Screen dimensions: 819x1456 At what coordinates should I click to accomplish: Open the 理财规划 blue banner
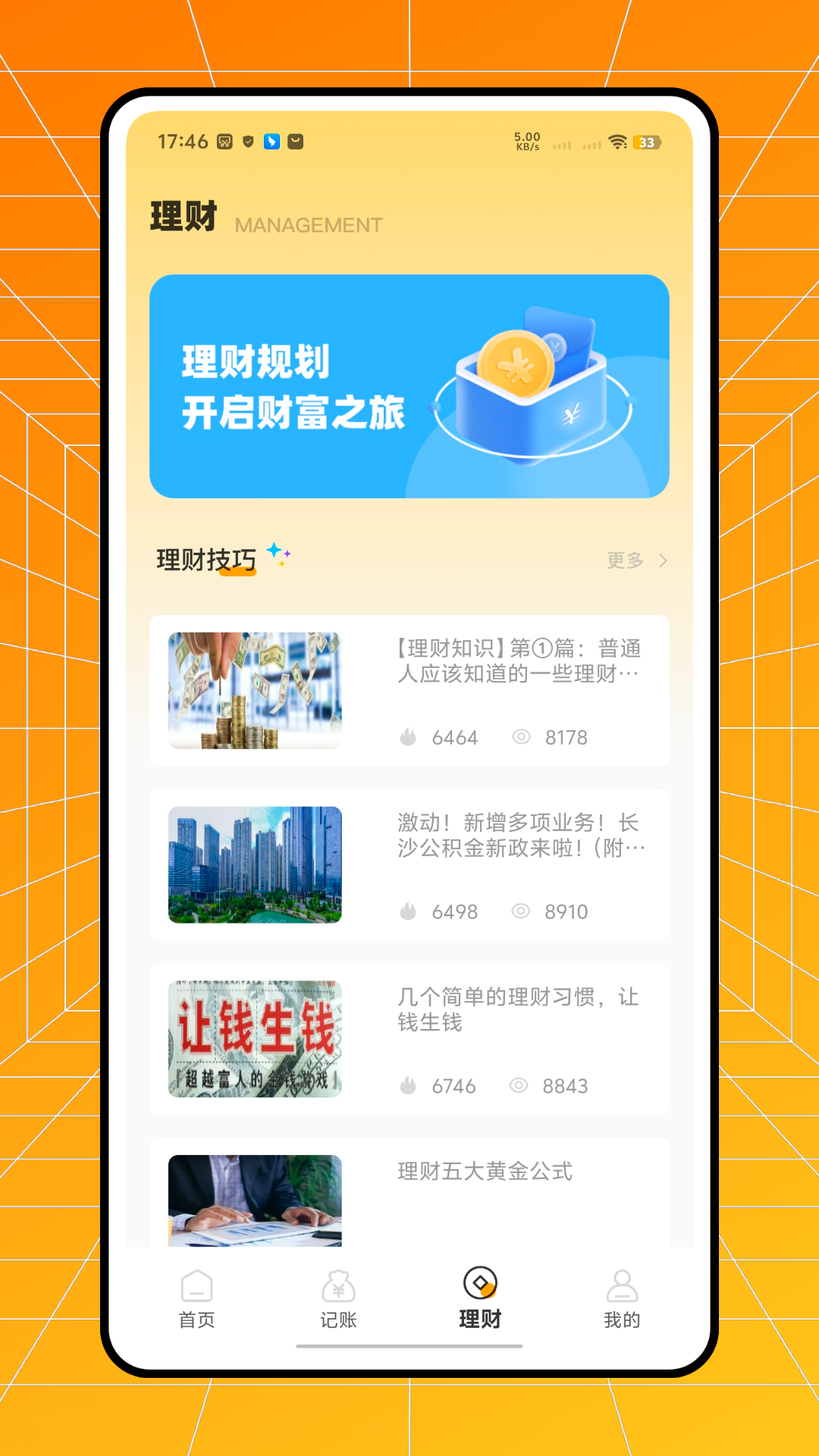coord(409,385)
